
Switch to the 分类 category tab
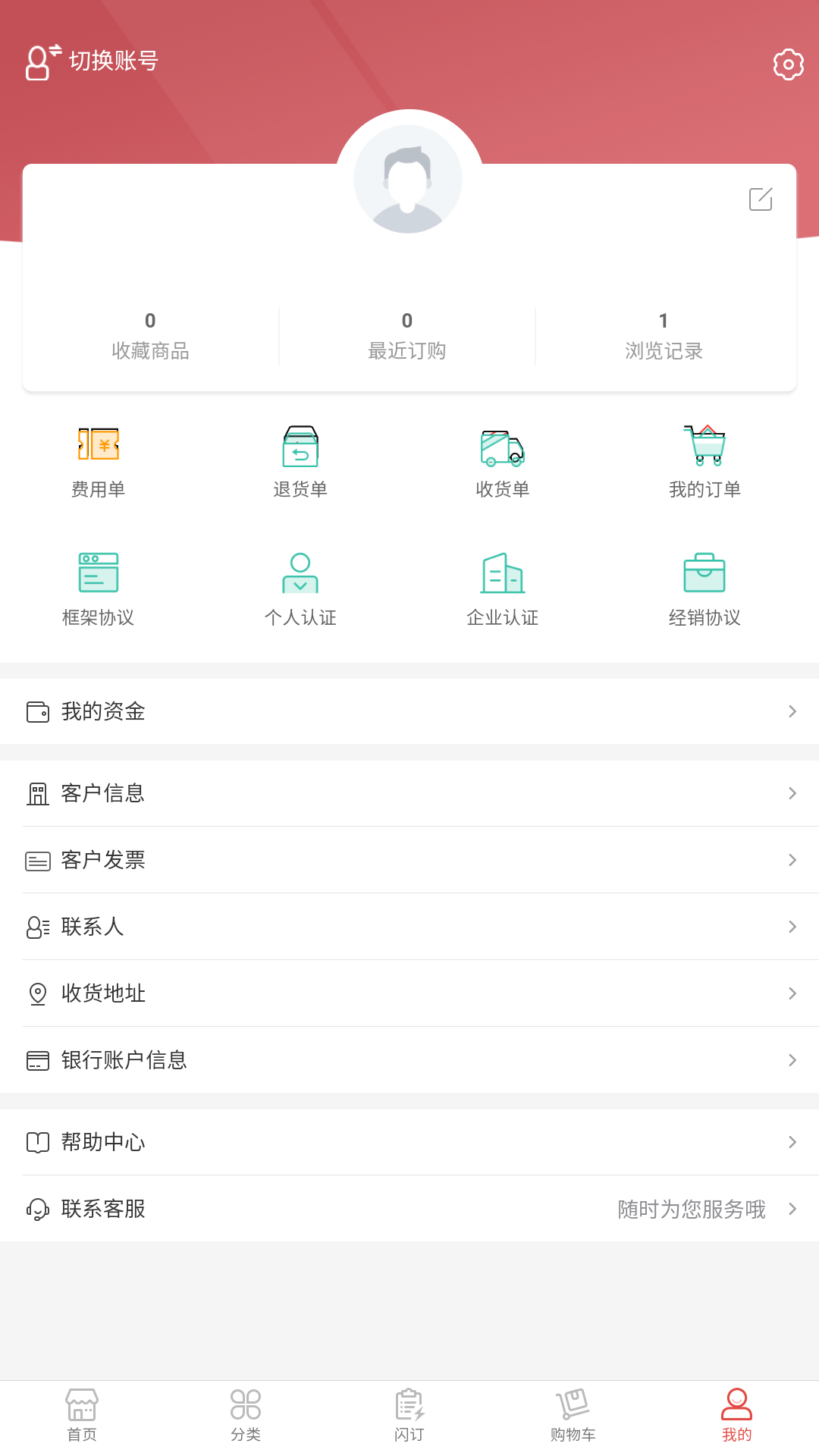click(x=245, y=1414)
